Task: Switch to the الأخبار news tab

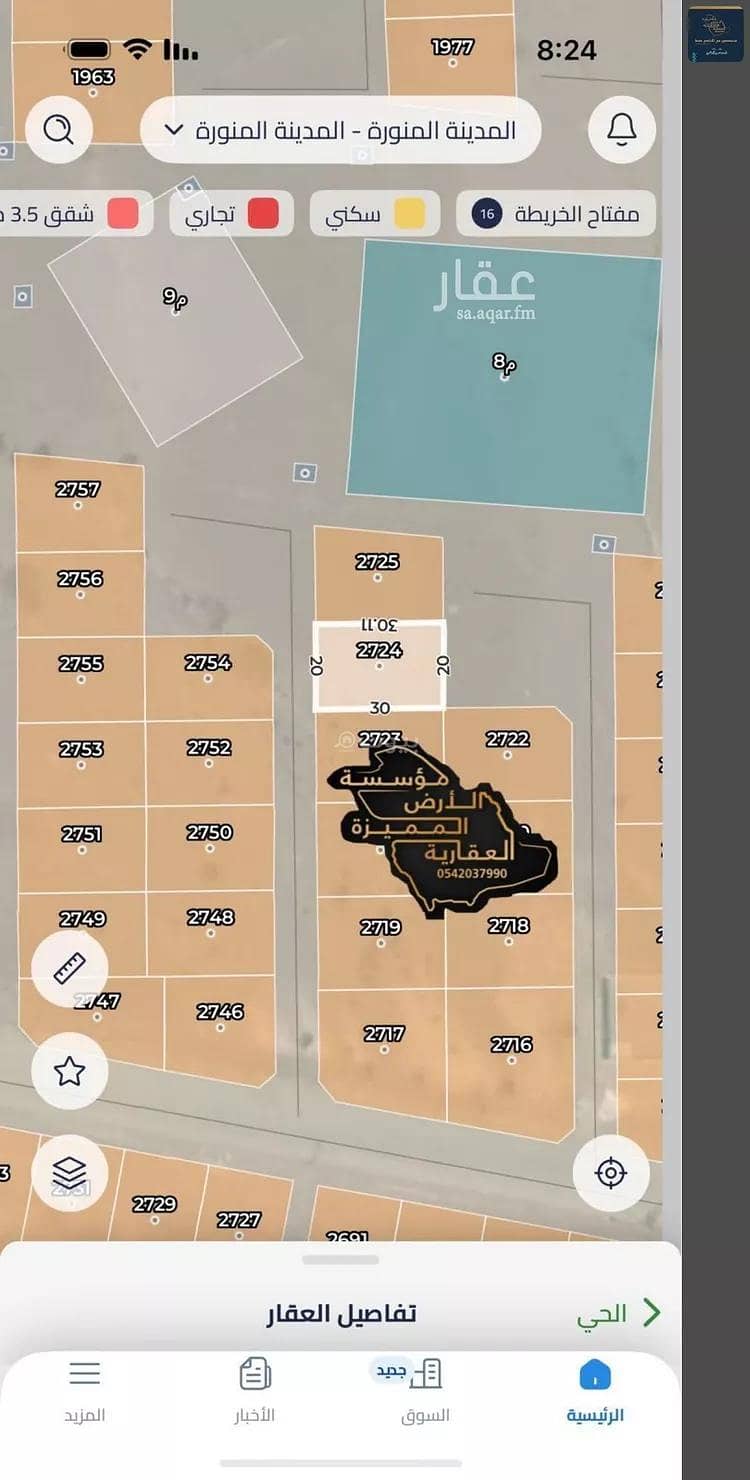Action: 255,1389
